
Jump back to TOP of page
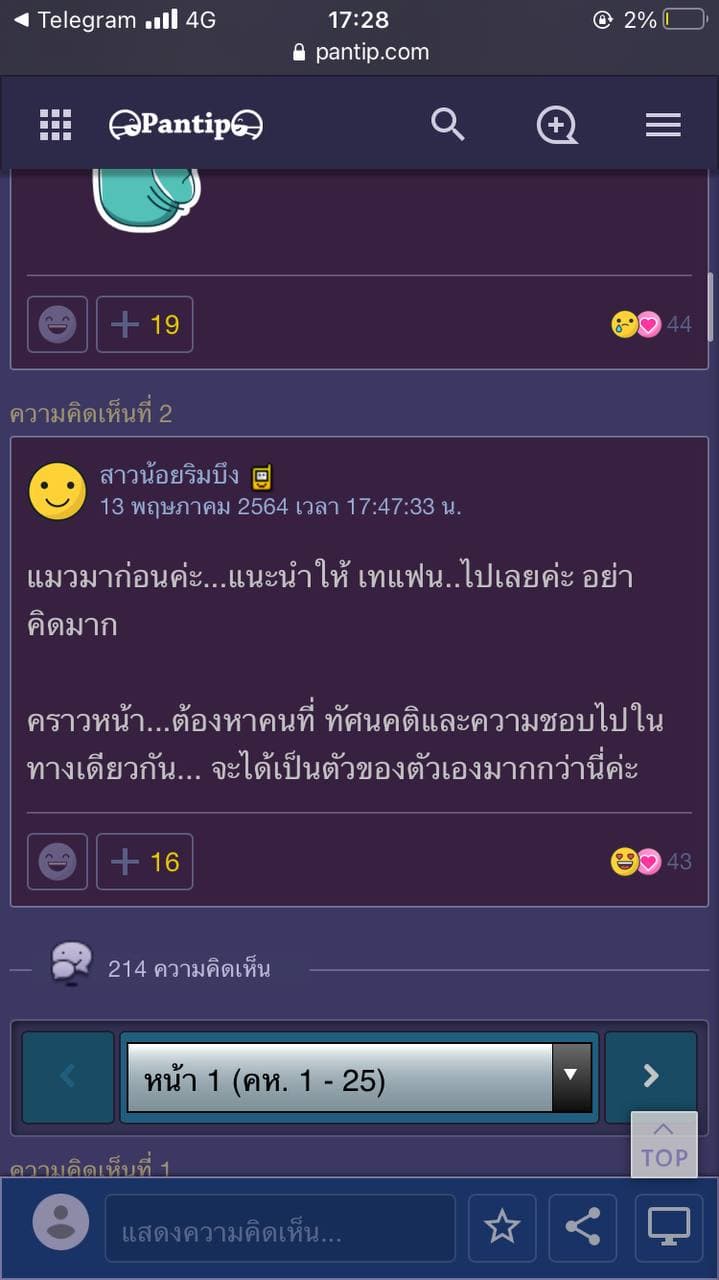pos(664,1146)
